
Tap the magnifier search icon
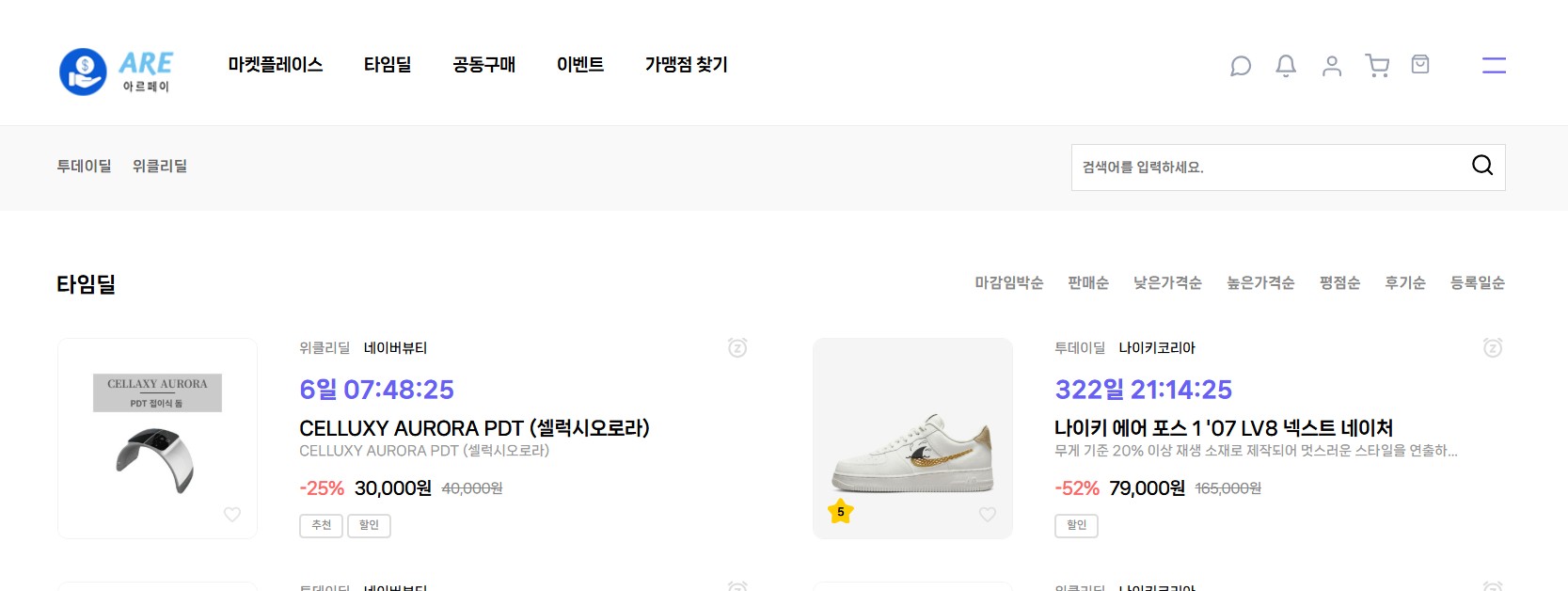click(x=1482, y=166)
